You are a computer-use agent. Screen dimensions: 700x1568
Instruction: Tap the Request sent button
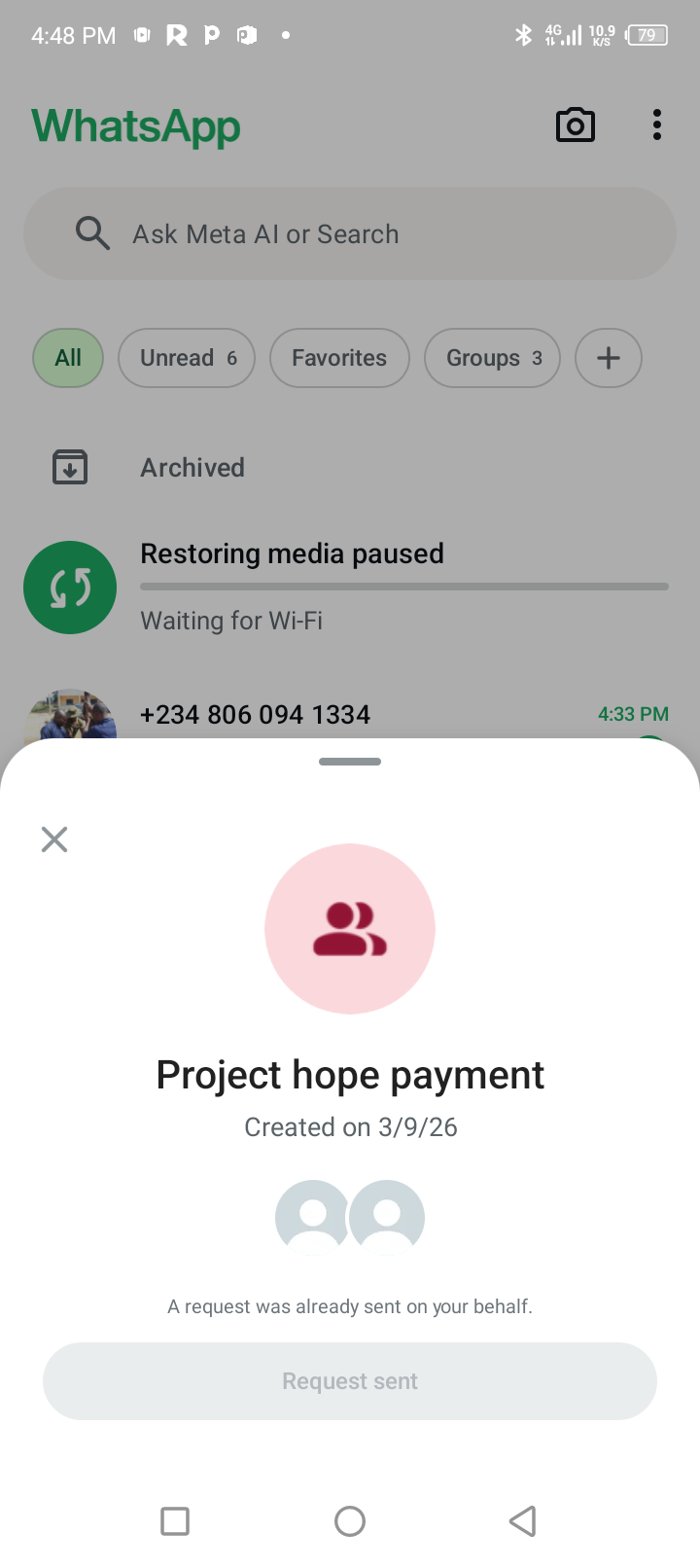350,1381
